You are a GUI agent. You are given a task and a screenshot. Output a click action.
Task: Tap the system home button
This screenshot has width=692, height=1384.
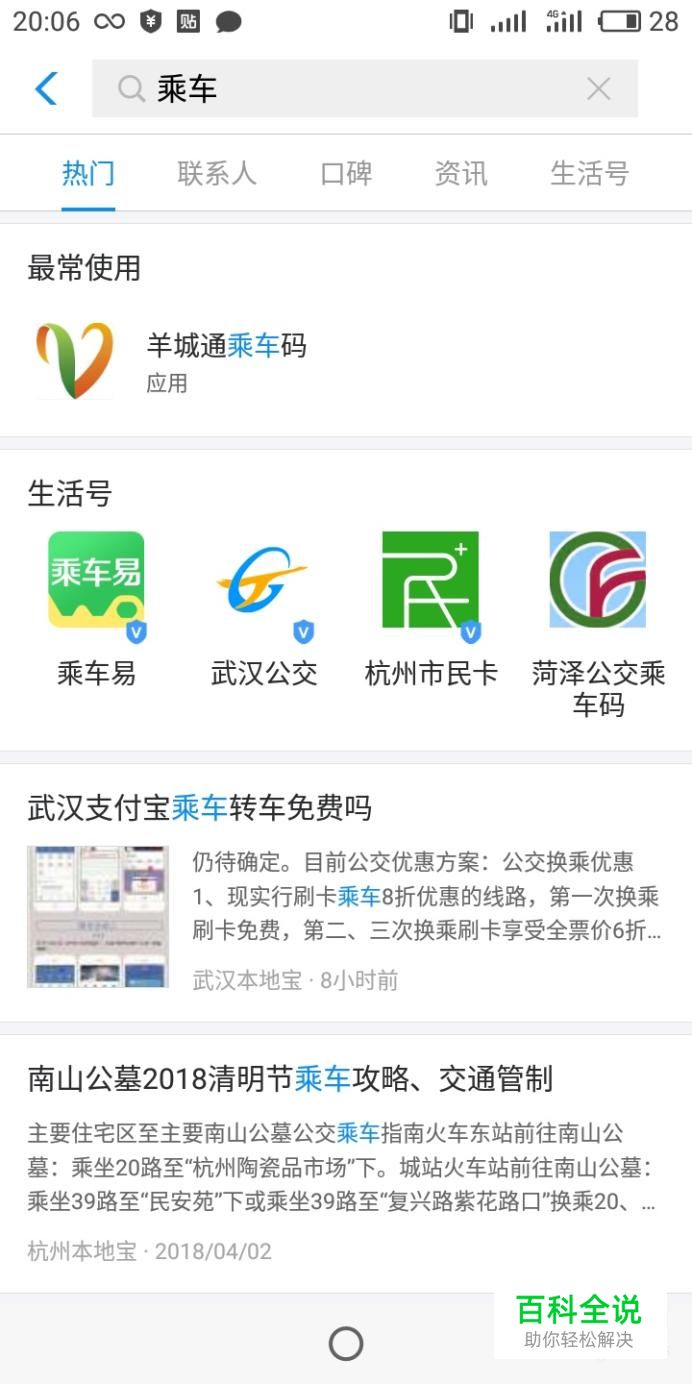(346, 1343)
